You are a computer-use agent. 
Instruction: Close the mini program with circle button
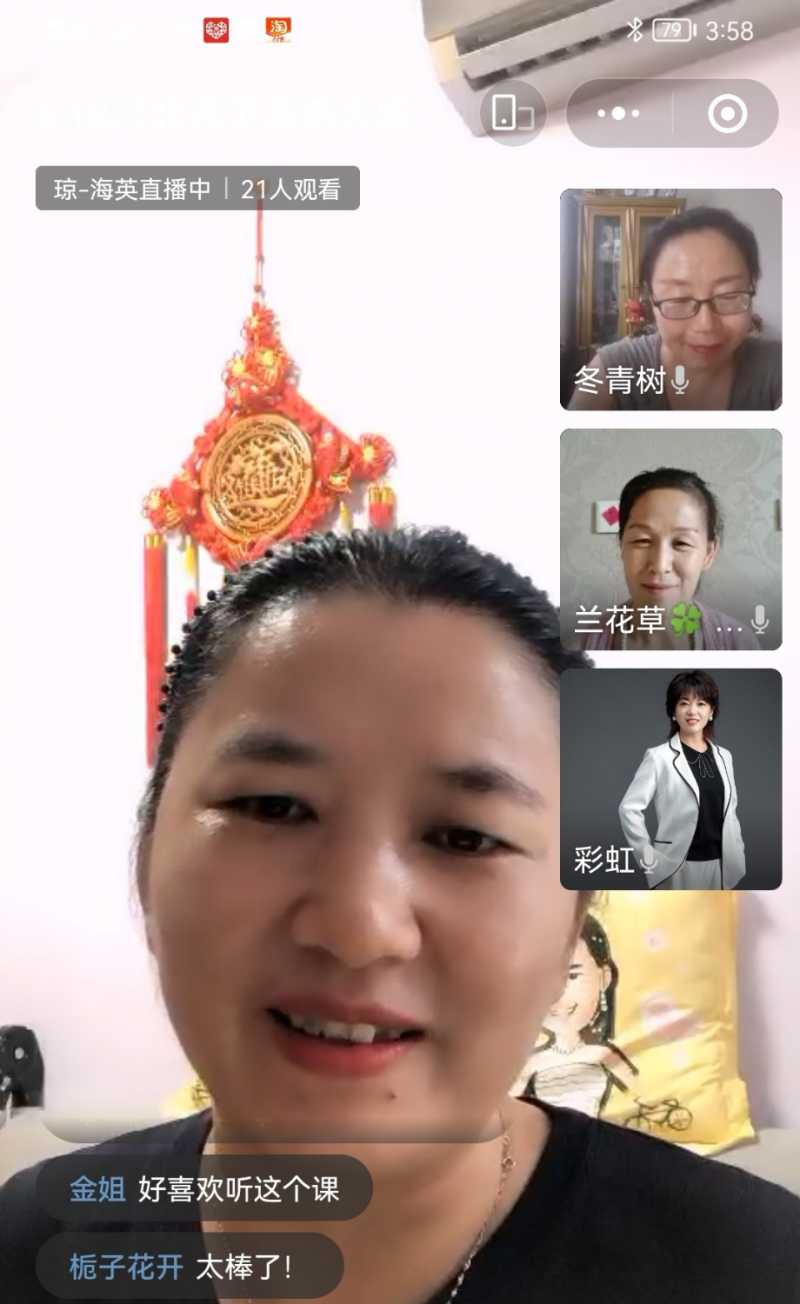pyautogui.click(x=727, y=114)
